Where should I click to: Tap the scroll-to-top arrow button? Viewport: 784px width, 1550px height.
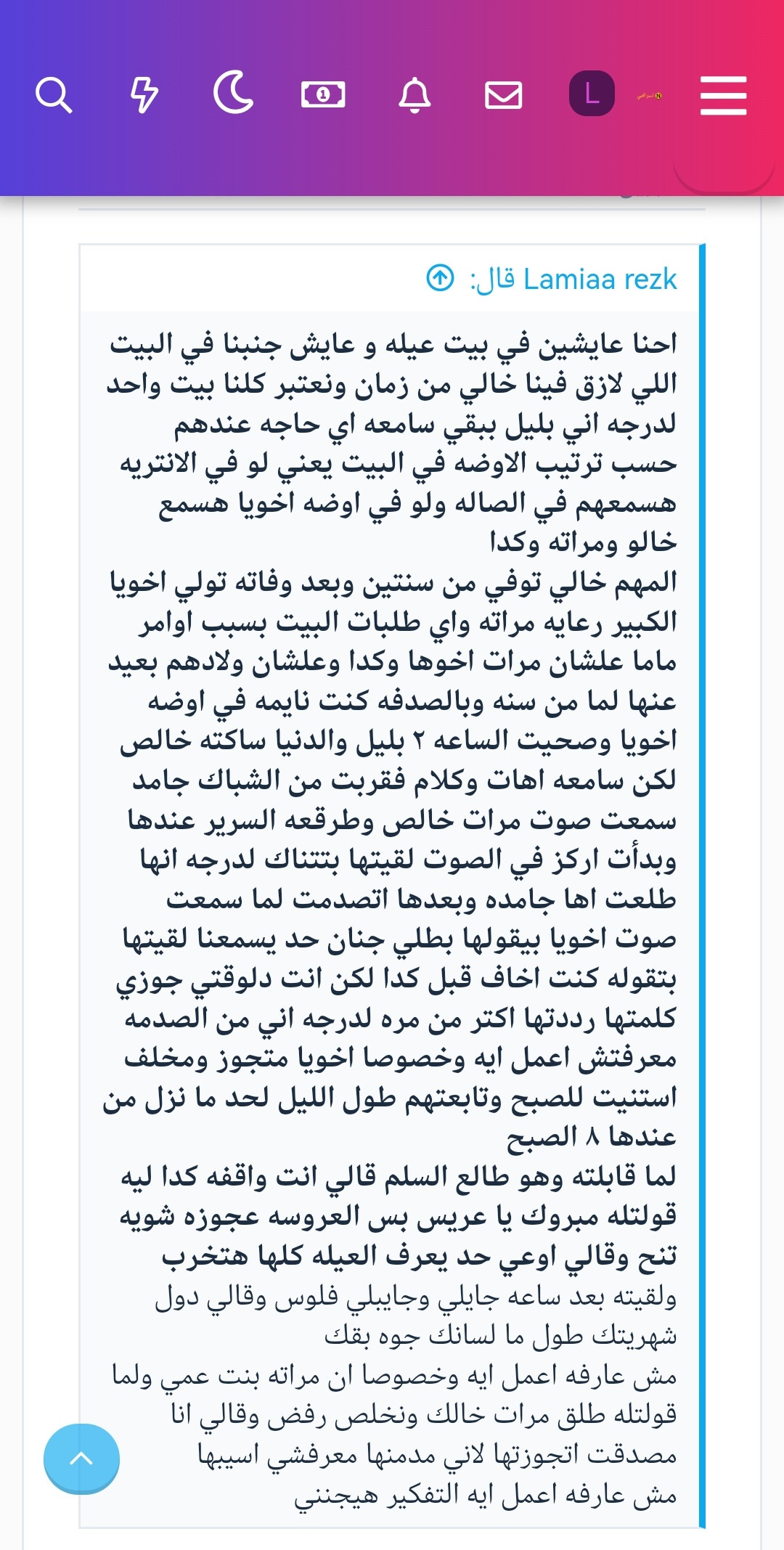[x=81, y=1458]
